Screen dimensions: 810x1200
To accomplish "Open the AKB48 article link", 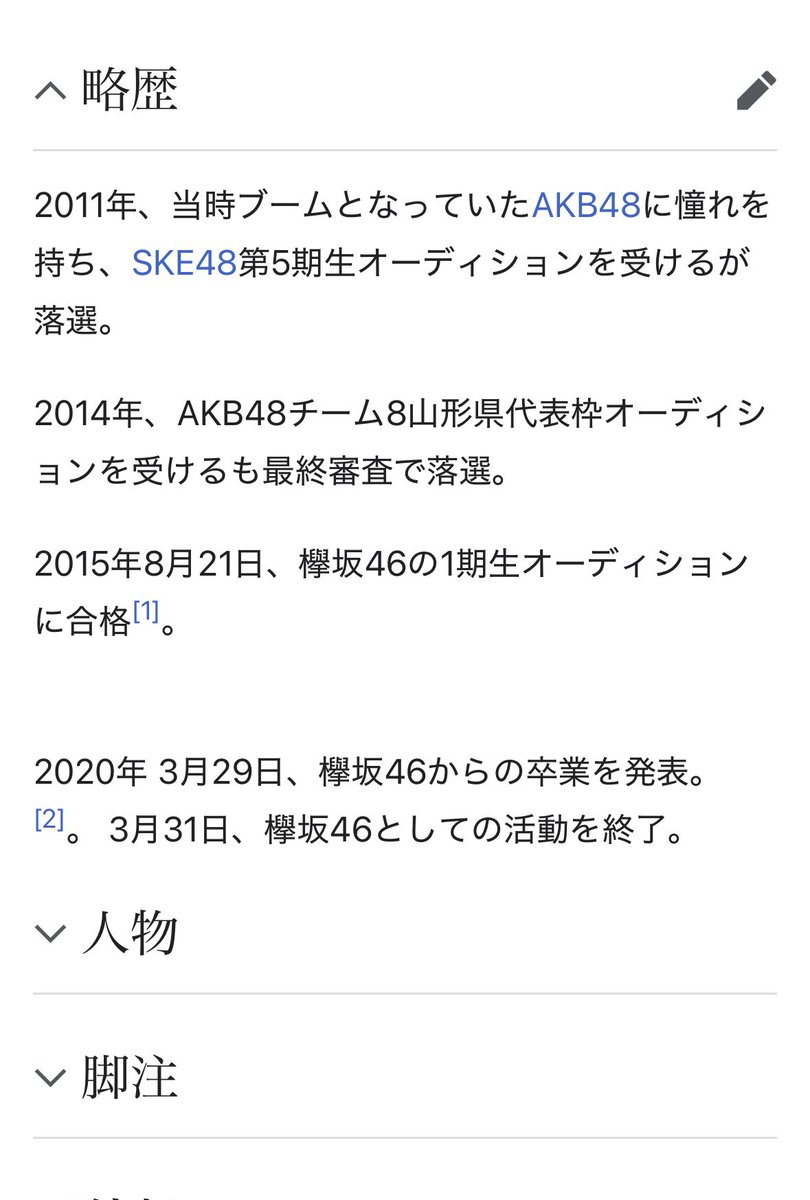I will pos(586,206).
